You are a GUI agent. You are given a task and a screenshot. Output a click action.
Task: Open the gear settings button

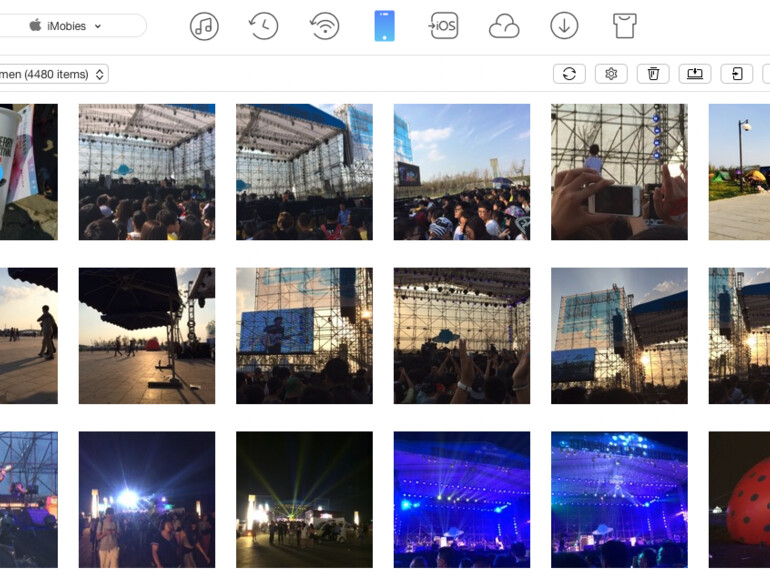point(611,74)
